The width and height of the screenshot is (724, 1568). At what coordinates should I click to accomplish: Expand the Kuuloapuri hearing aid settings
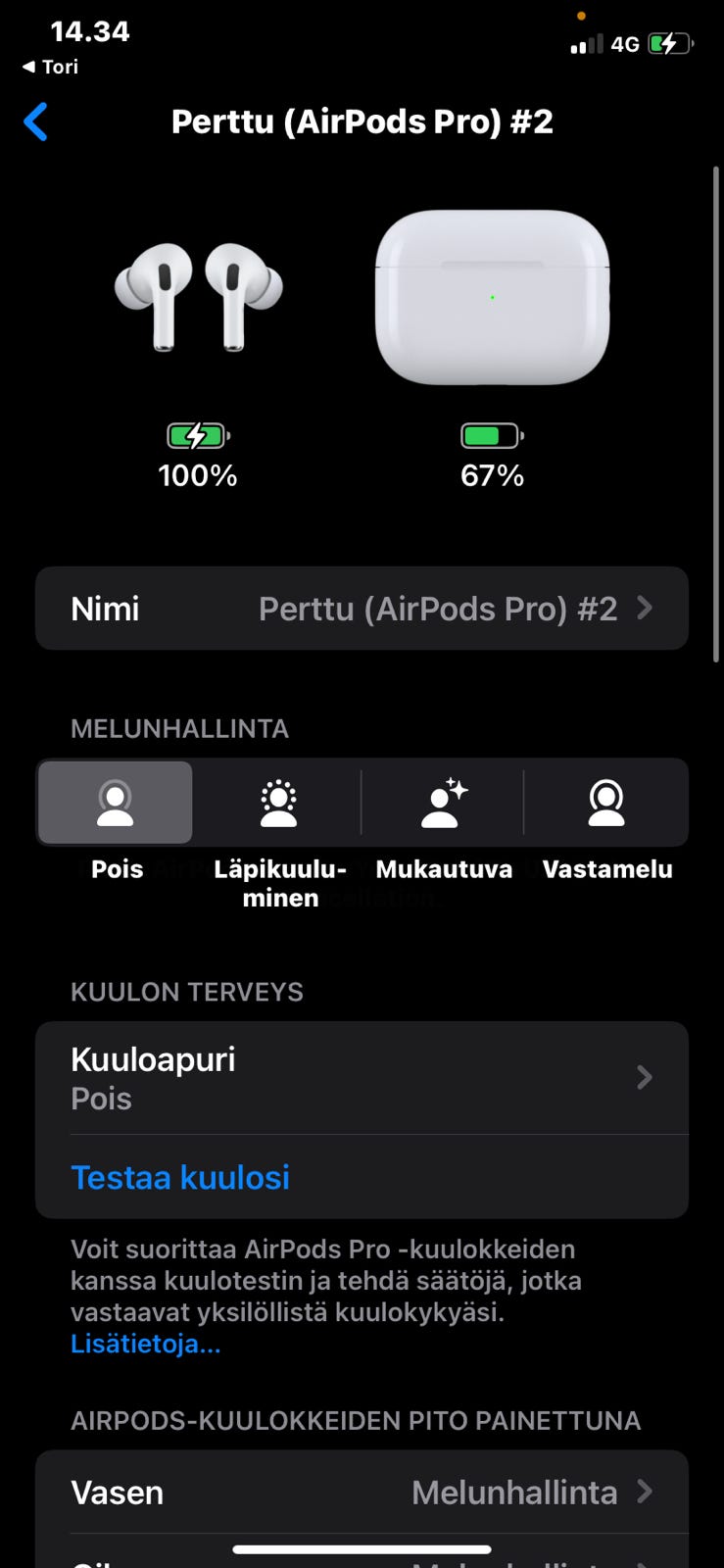coord(362,1076)
